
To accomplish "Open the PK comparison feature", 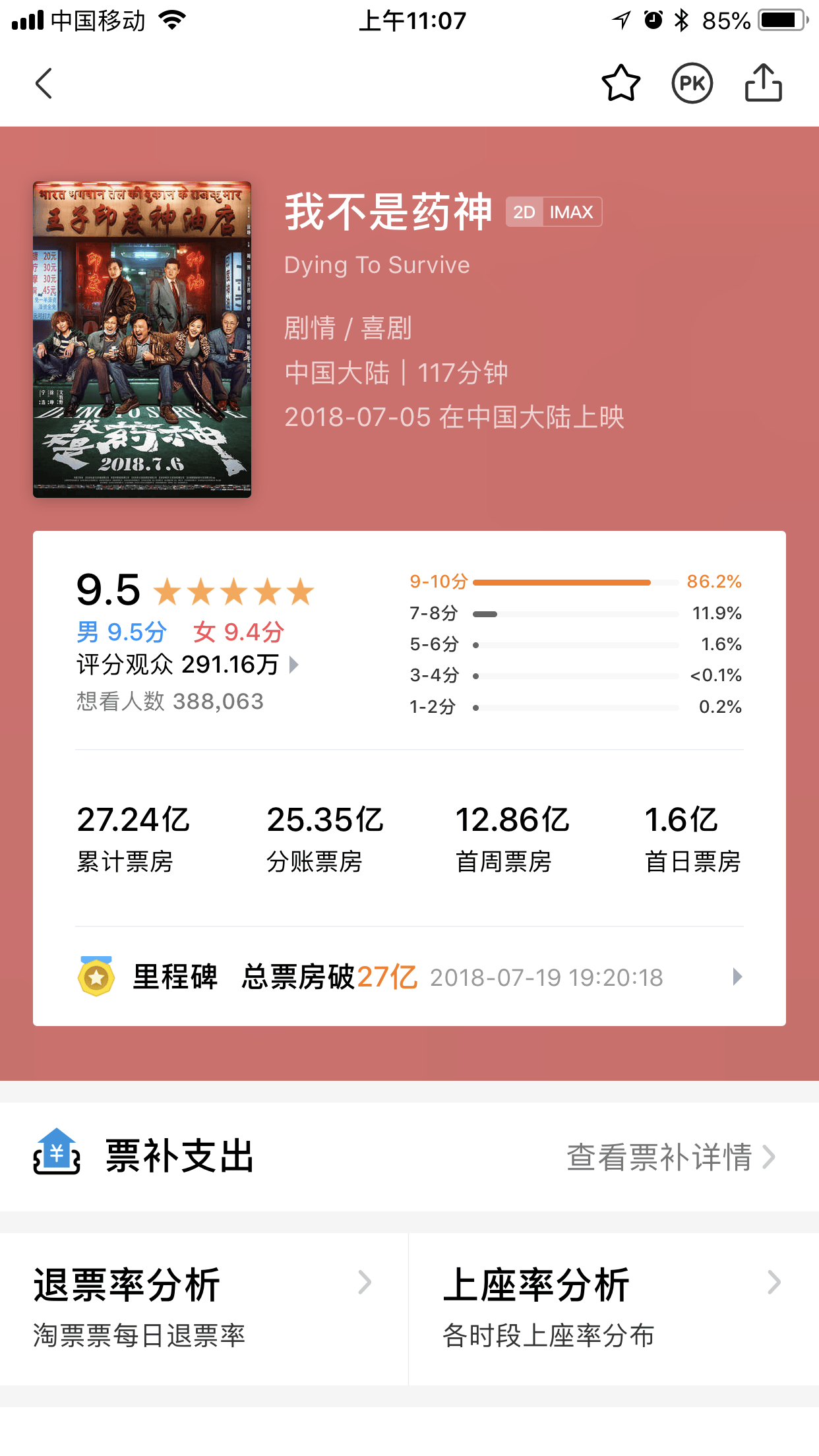I will click(x=692, y=84).
